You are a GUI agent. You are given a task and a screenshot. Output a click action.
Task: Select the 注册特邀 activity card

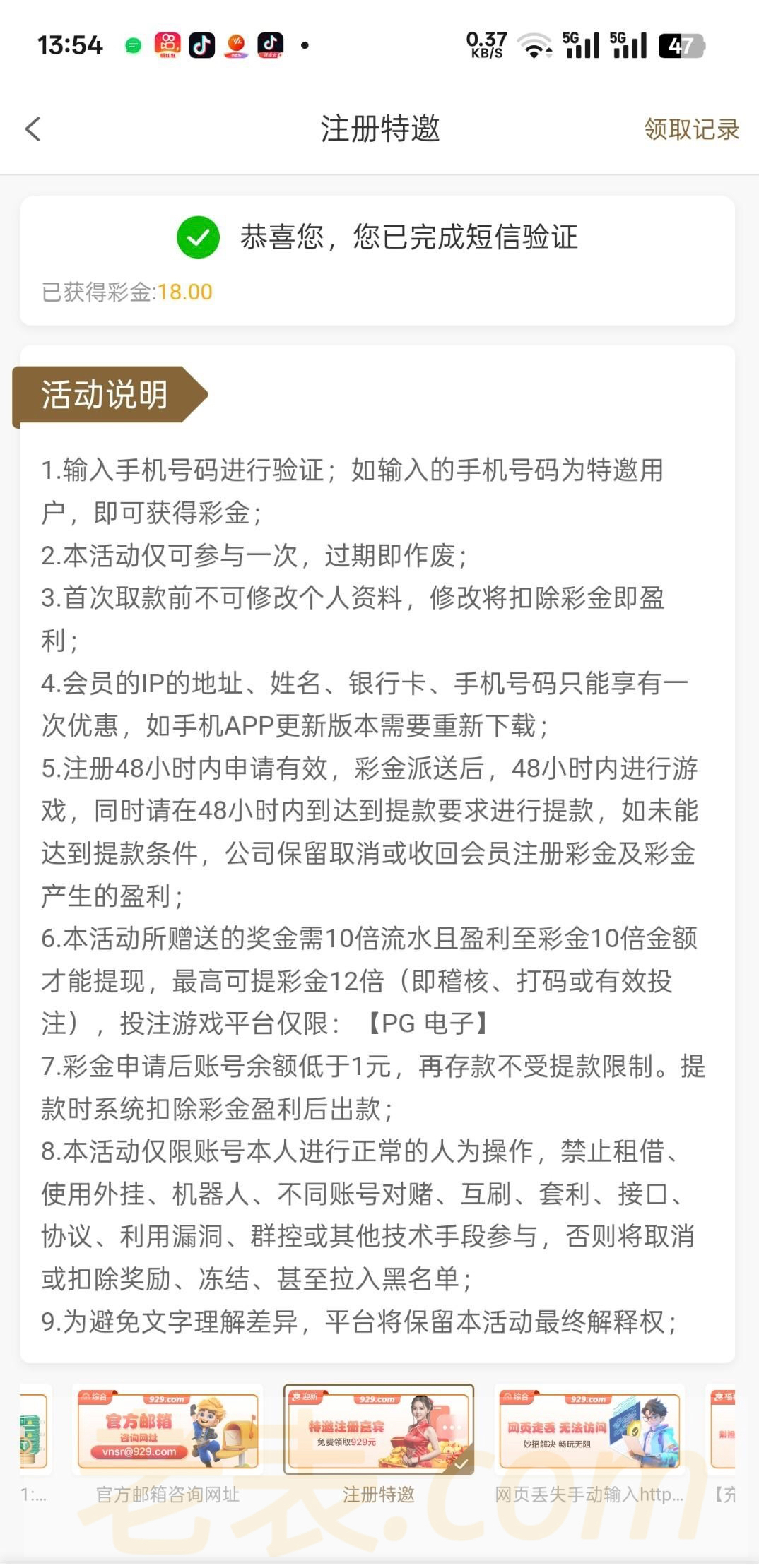(x=379, y=1430)
